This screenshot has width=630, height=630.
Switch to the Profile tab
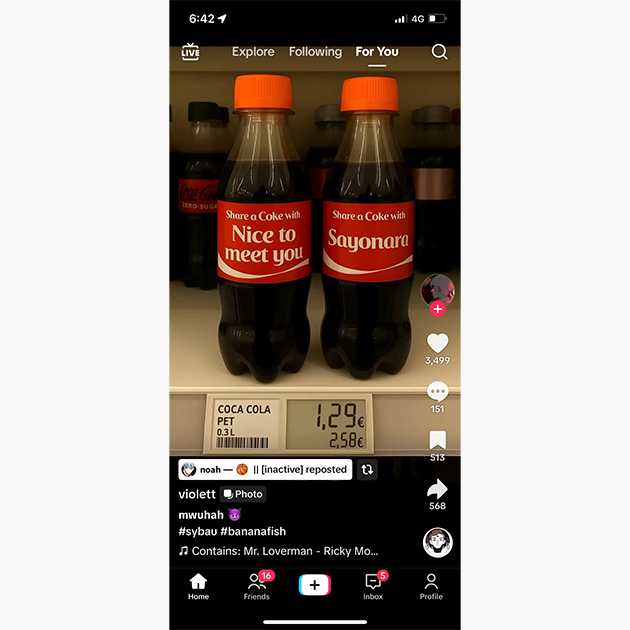click(431, 586)
